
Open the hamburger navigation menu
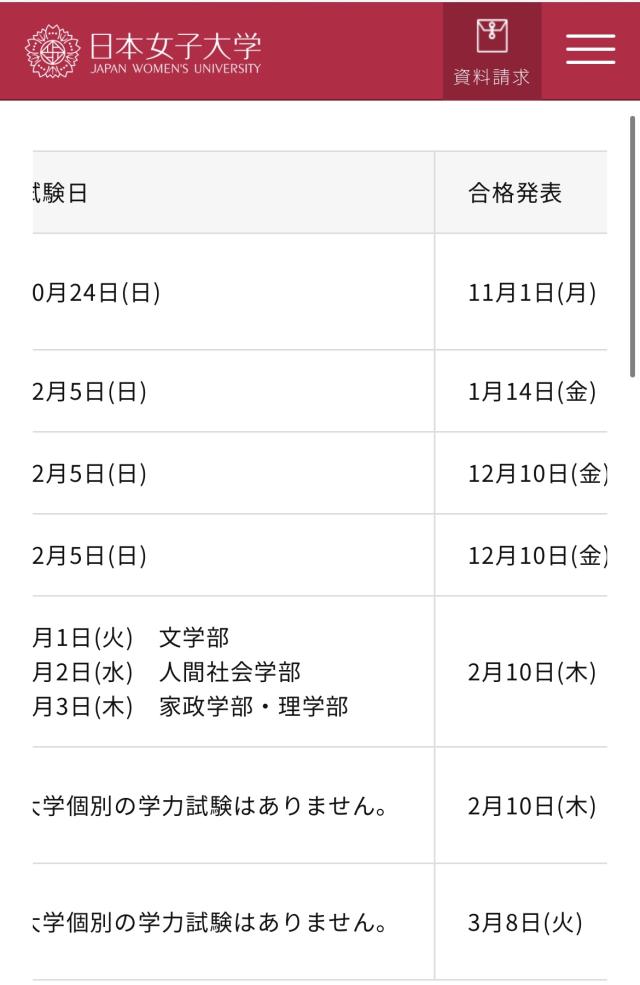[x=590, y=49]
